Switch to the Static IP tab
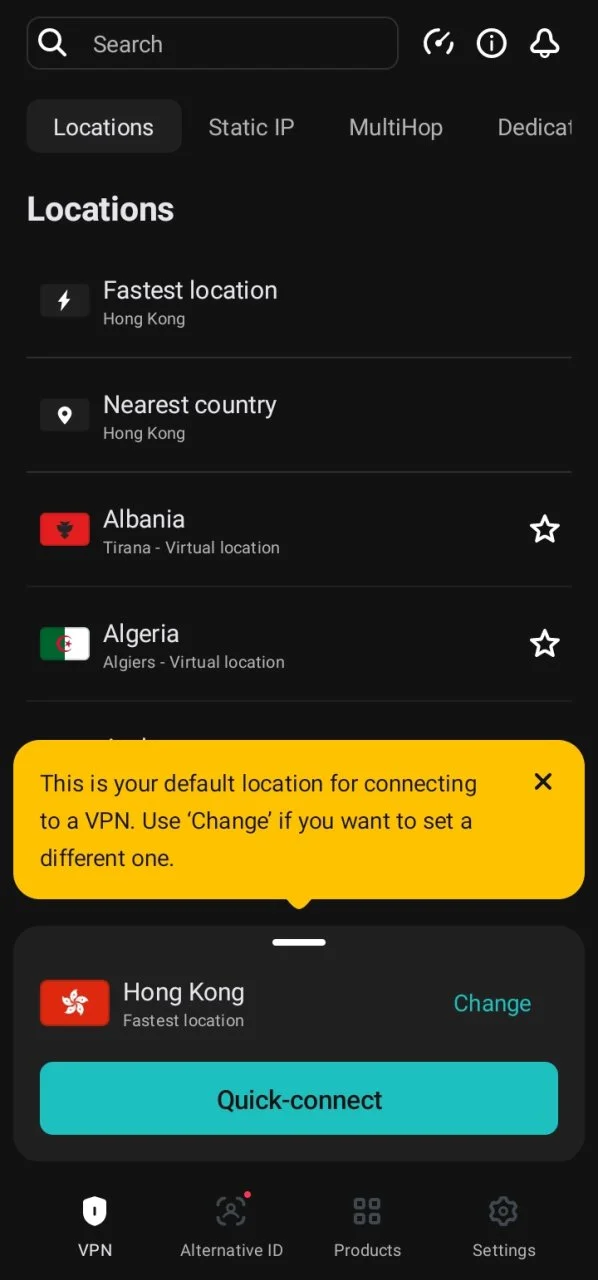598x1280 pixels. (x=251, y=127)
